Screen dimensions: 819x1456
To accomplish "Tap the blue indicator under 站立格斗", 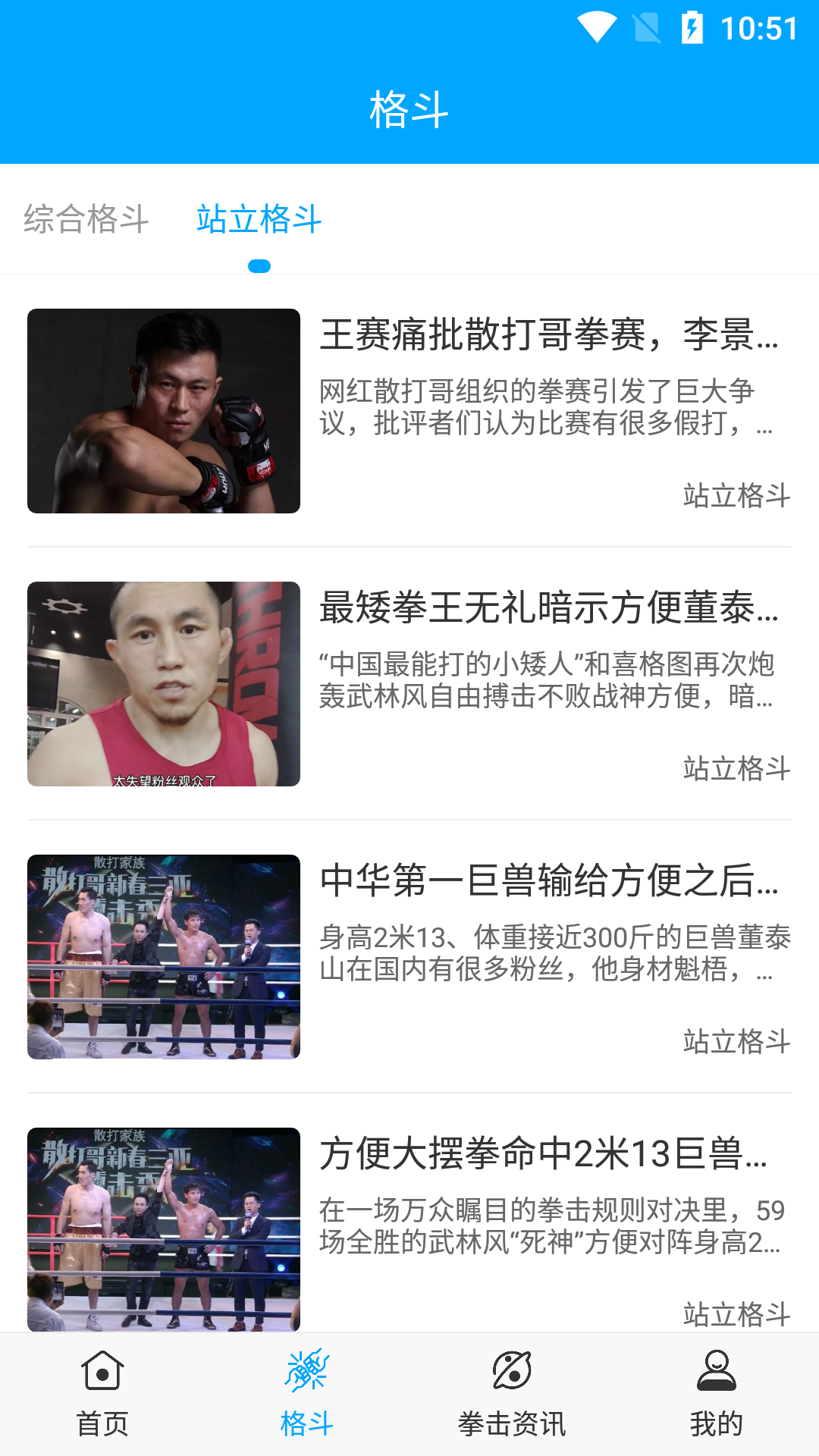I will 260,265.
